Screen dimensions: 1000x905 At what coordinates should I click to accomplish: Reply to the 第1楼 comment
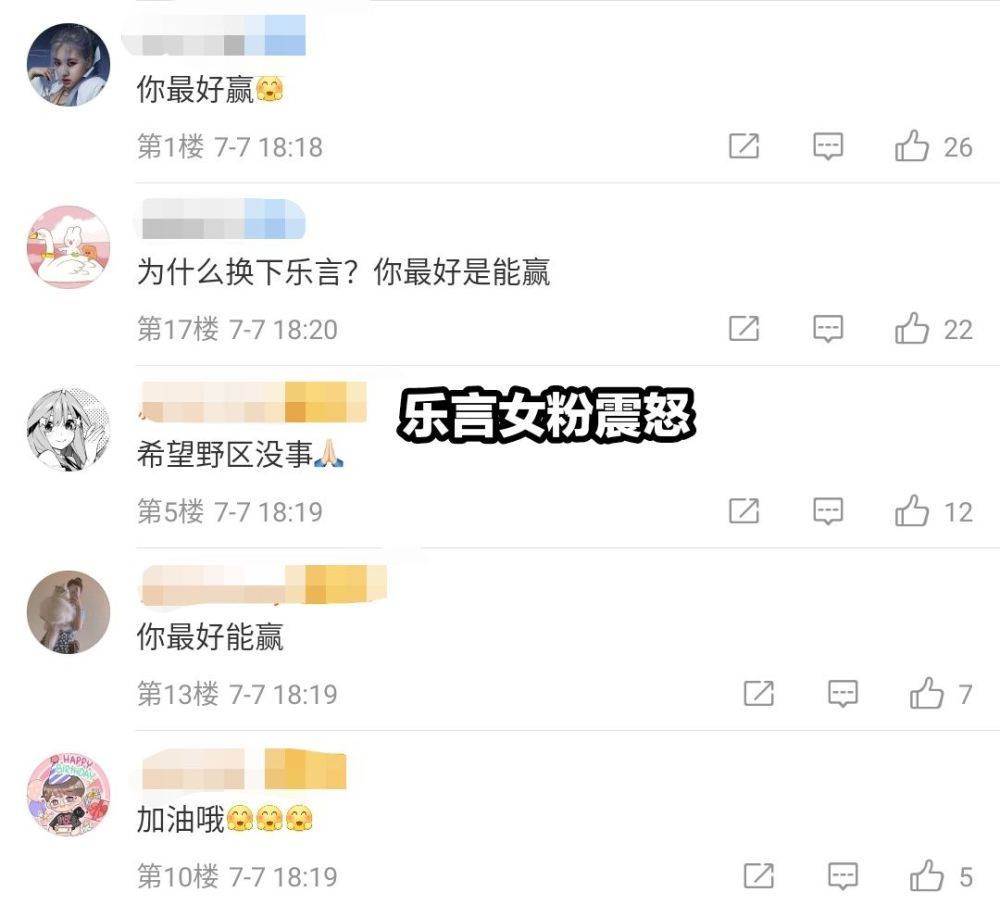coord(827,147)
